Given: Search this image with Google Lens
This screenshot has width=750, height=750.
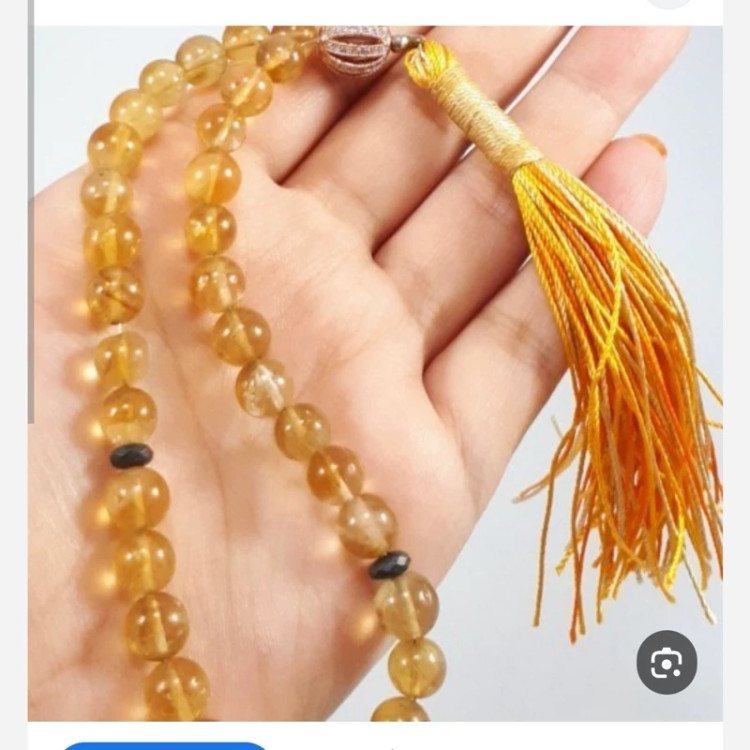Looking at the screenshot, I should pyautogui.click(x=666, y=662).
